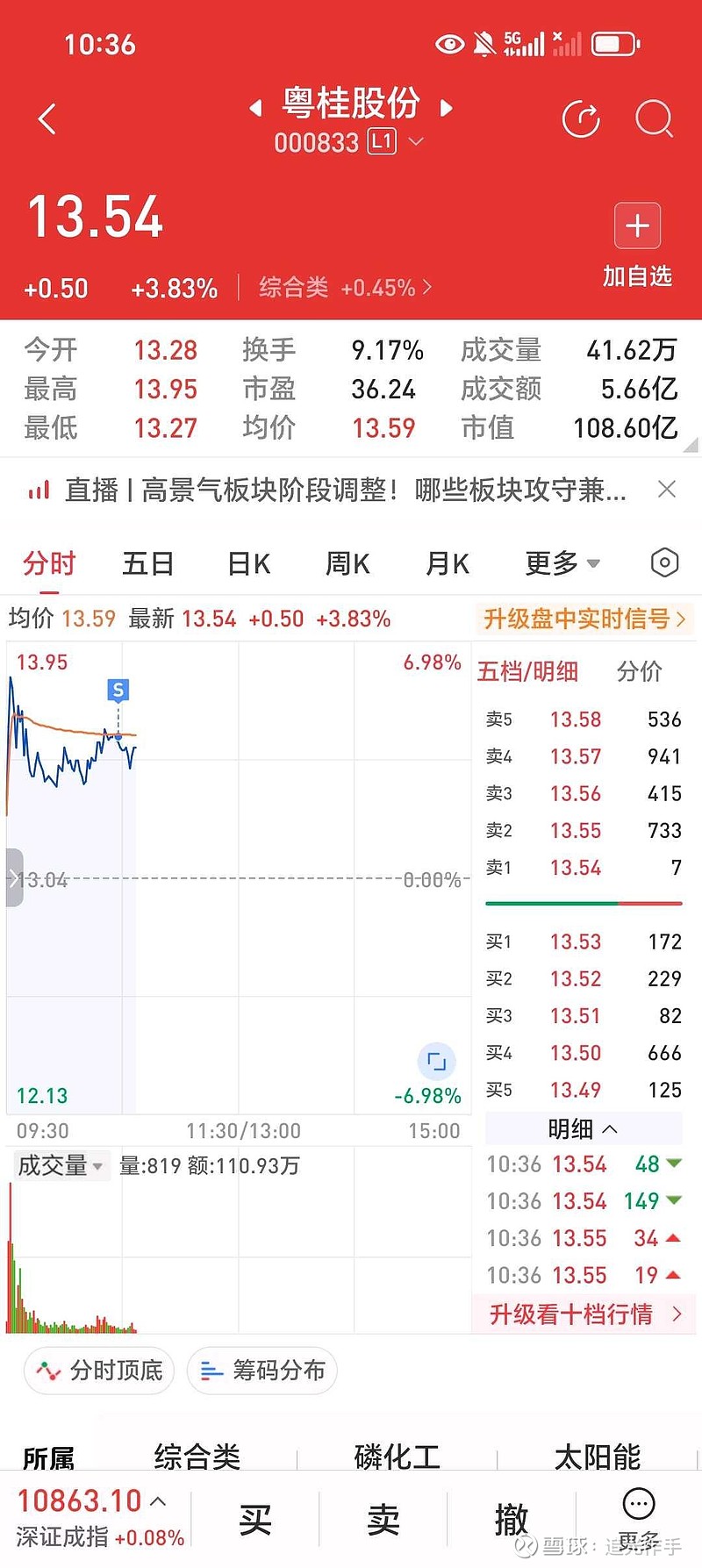Switch to the next stock arrow
The width and height of the screenshot is (702, 1568).
pos(447,108)
